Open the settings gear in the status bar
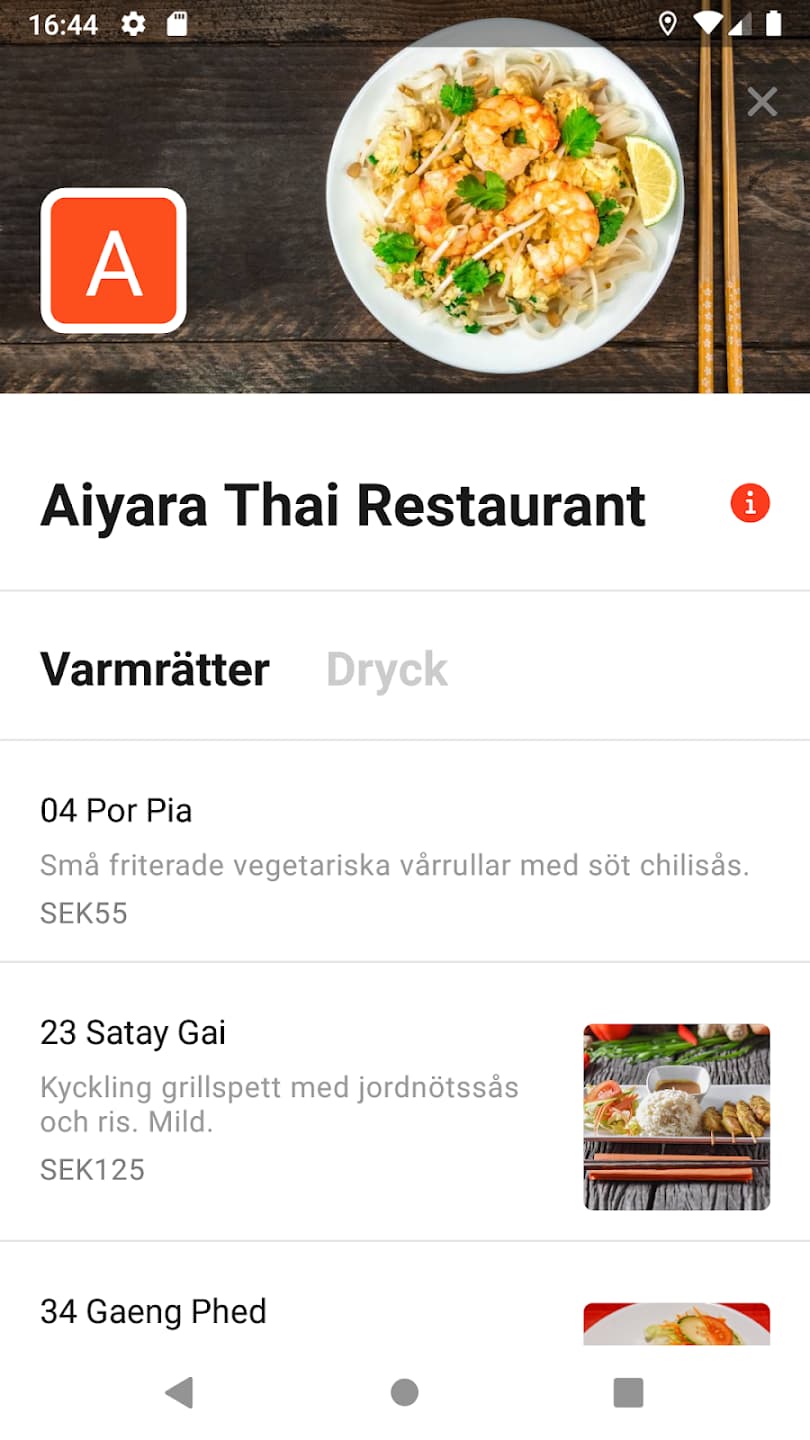Viewport: 810px width, 1440px height. pos(134,22)
